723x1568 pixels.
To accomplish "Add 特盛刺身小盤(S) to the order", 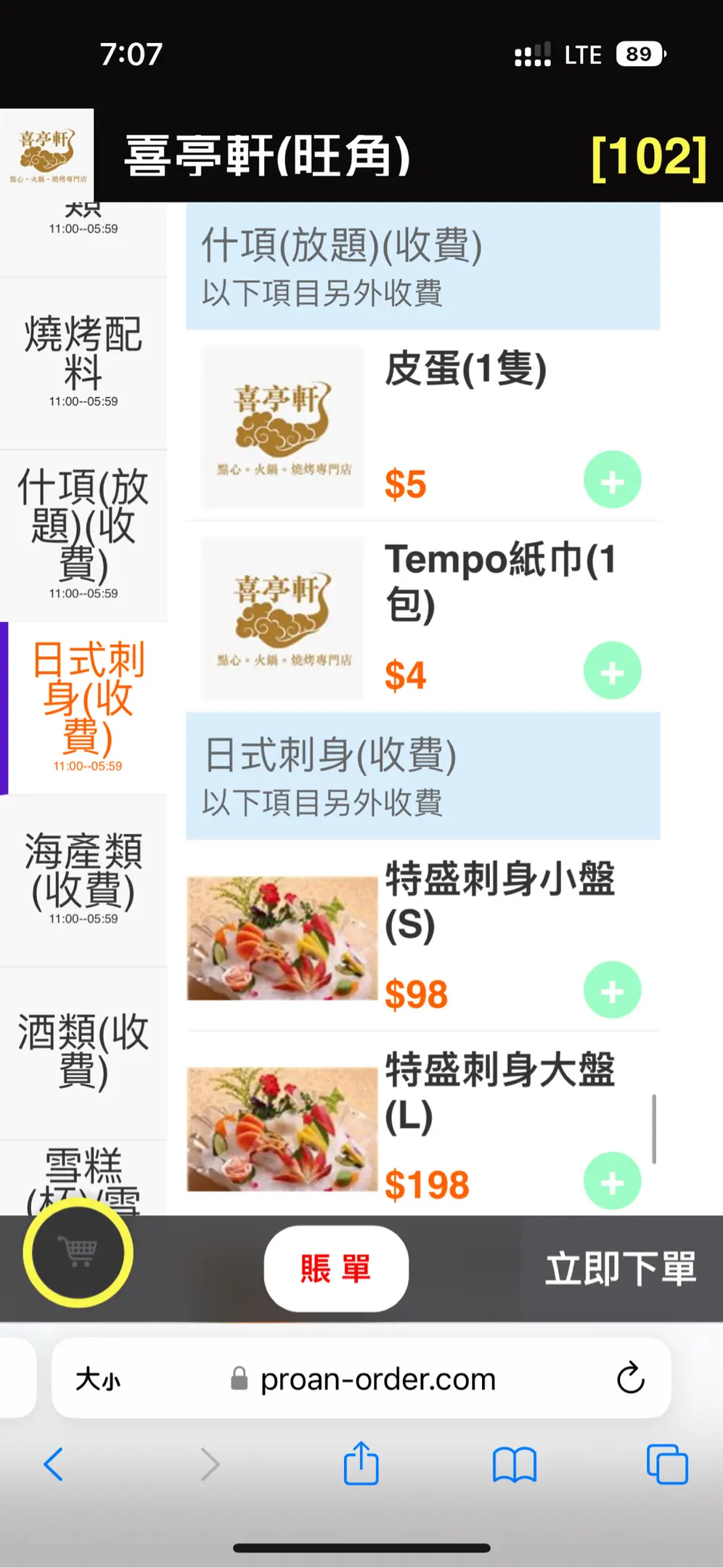I will click(x=612, y=991).
